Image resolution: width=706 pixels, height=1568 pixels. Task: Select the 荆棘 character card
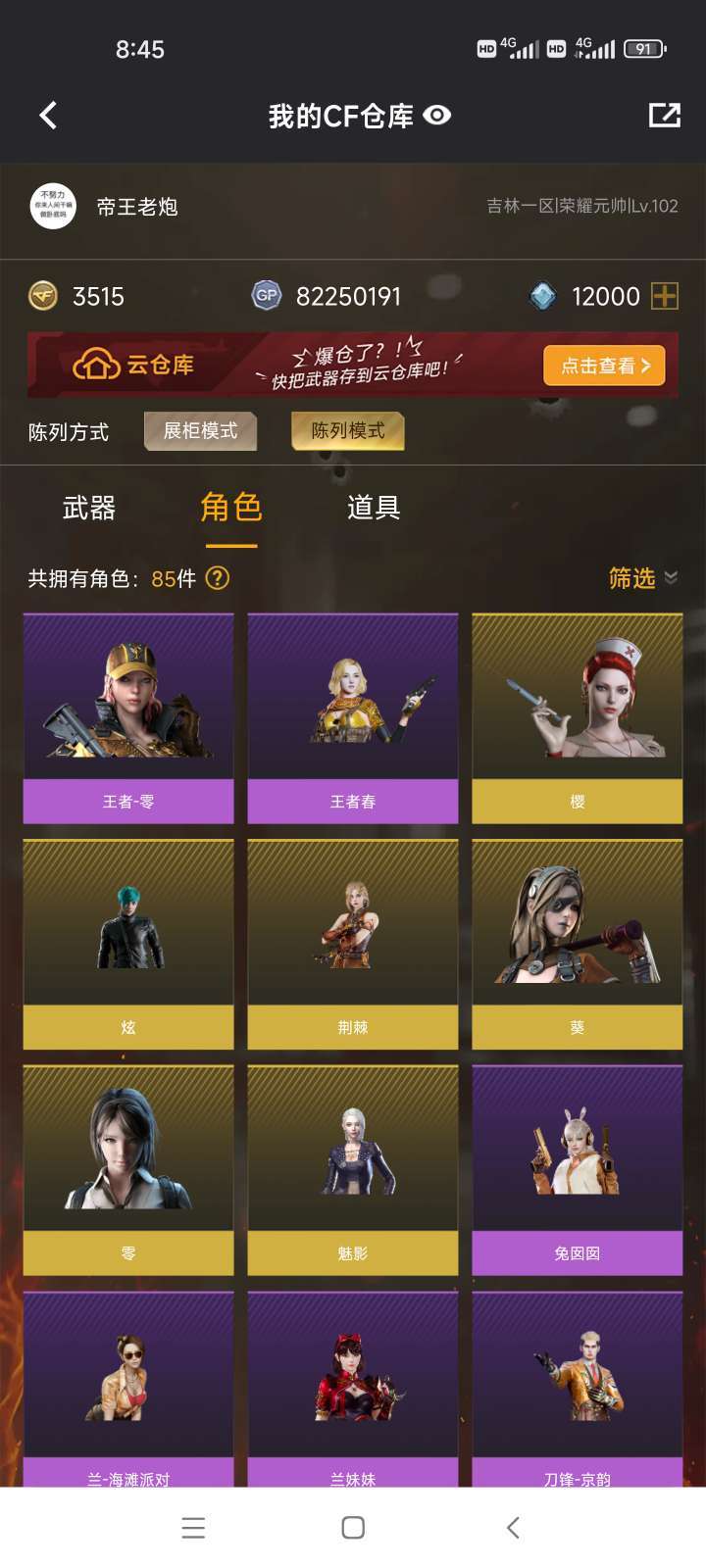[x=353, y=943]
